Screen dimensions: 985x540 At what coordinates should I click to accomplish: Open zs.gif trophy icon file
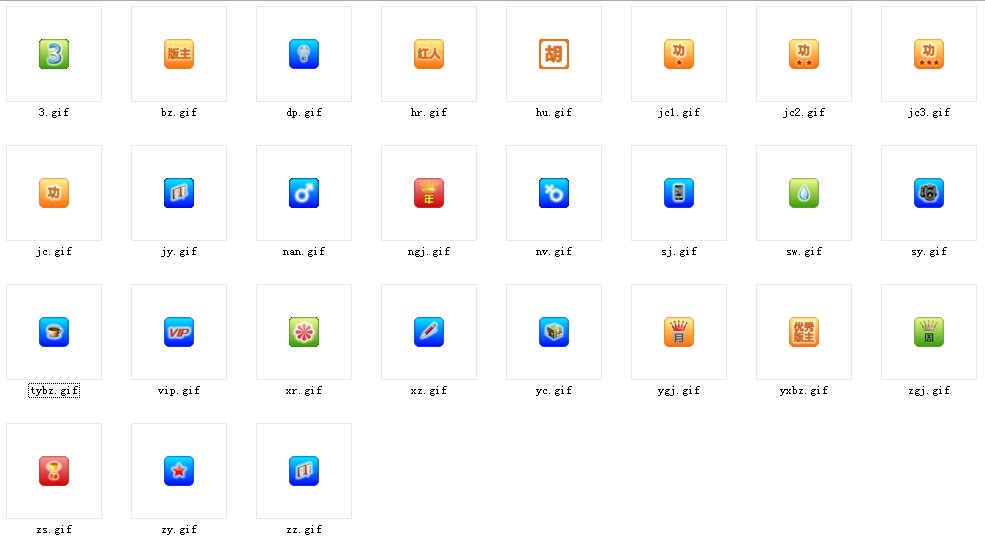[54, 471]
